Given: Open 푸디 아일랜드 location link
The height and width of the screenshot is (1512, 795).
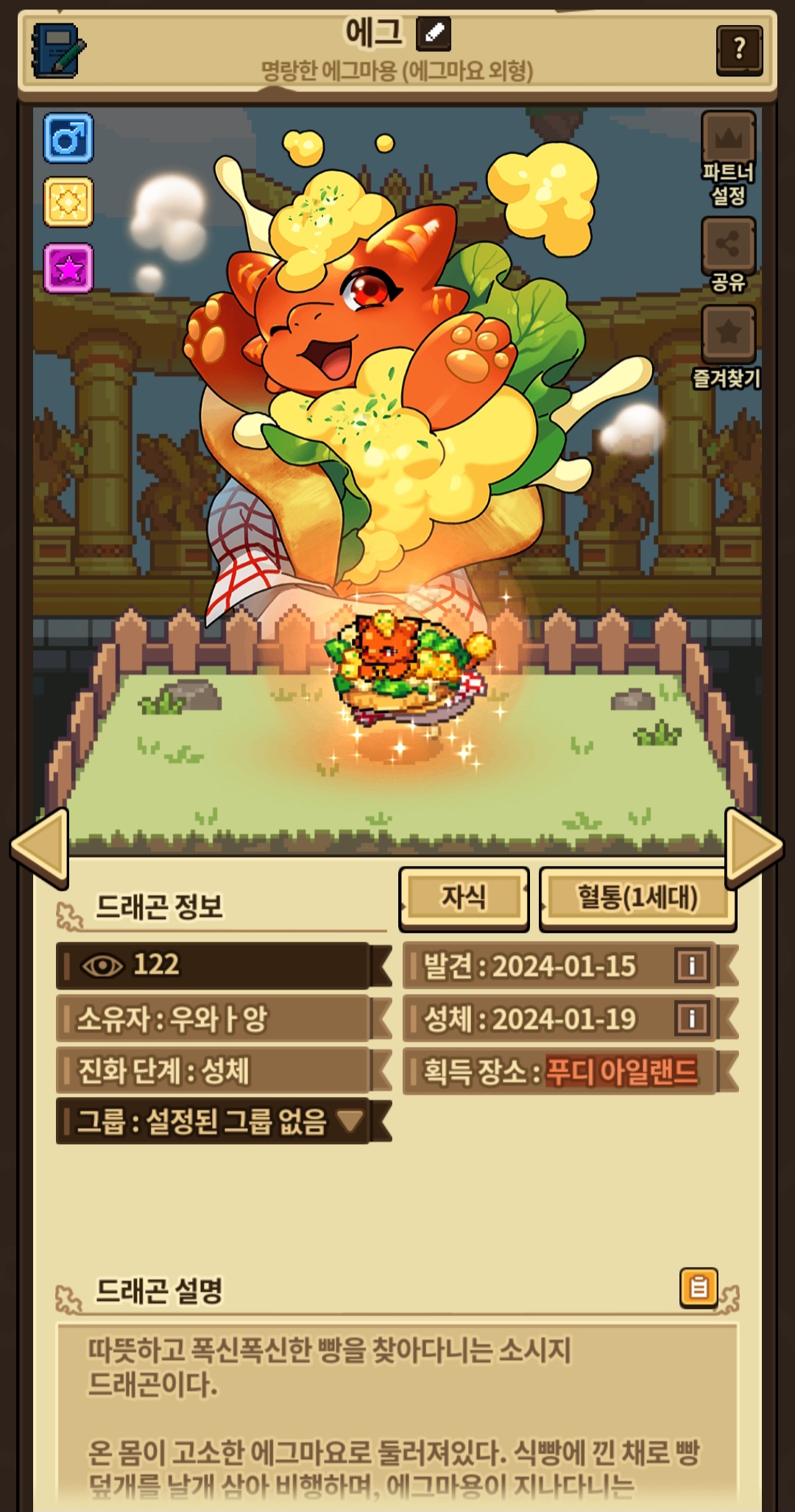Looking at the screenshot, I should click(x=621, y=1071).
